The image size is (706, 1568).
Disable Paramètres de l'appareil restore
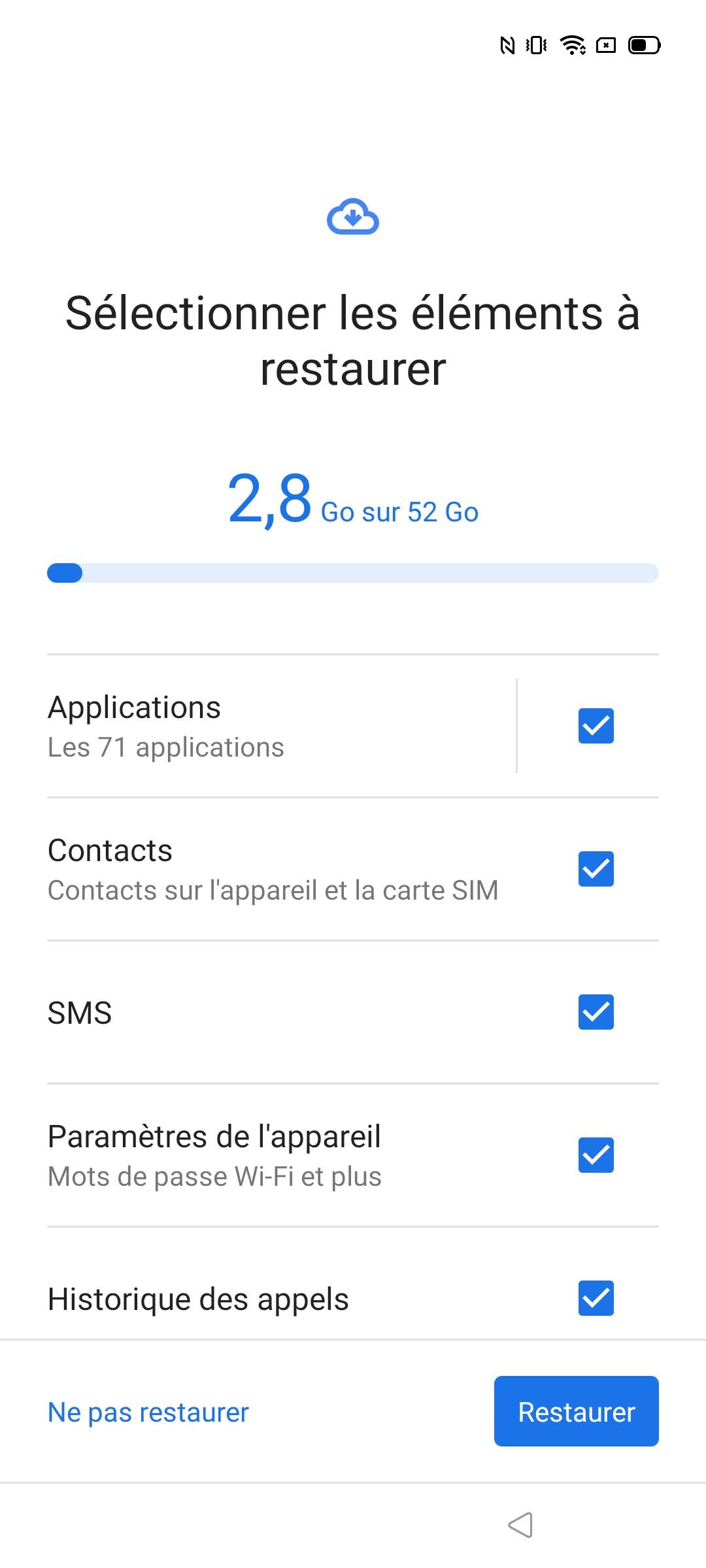(596, 1155)
